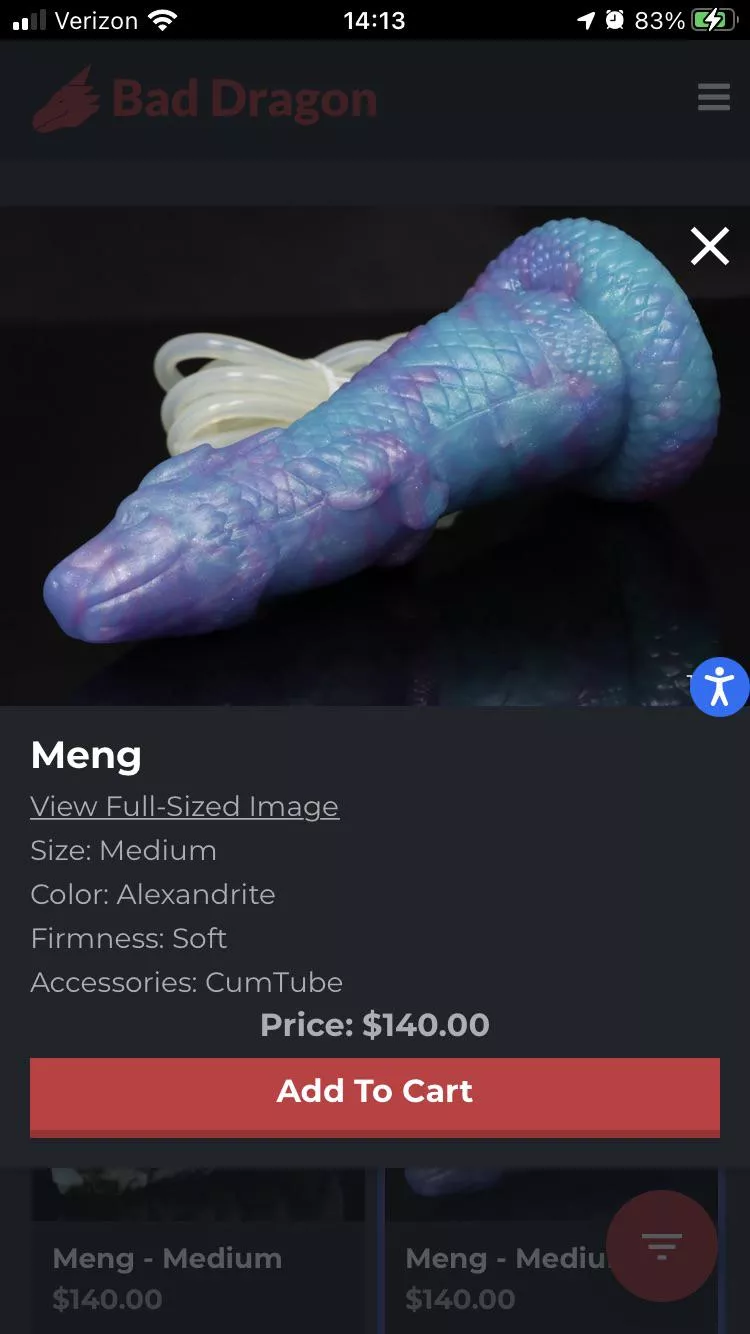This screenshot has width=750, height=1334.
Task: Open the Color: Alexandrite selection
Action: tap(152, 894)
